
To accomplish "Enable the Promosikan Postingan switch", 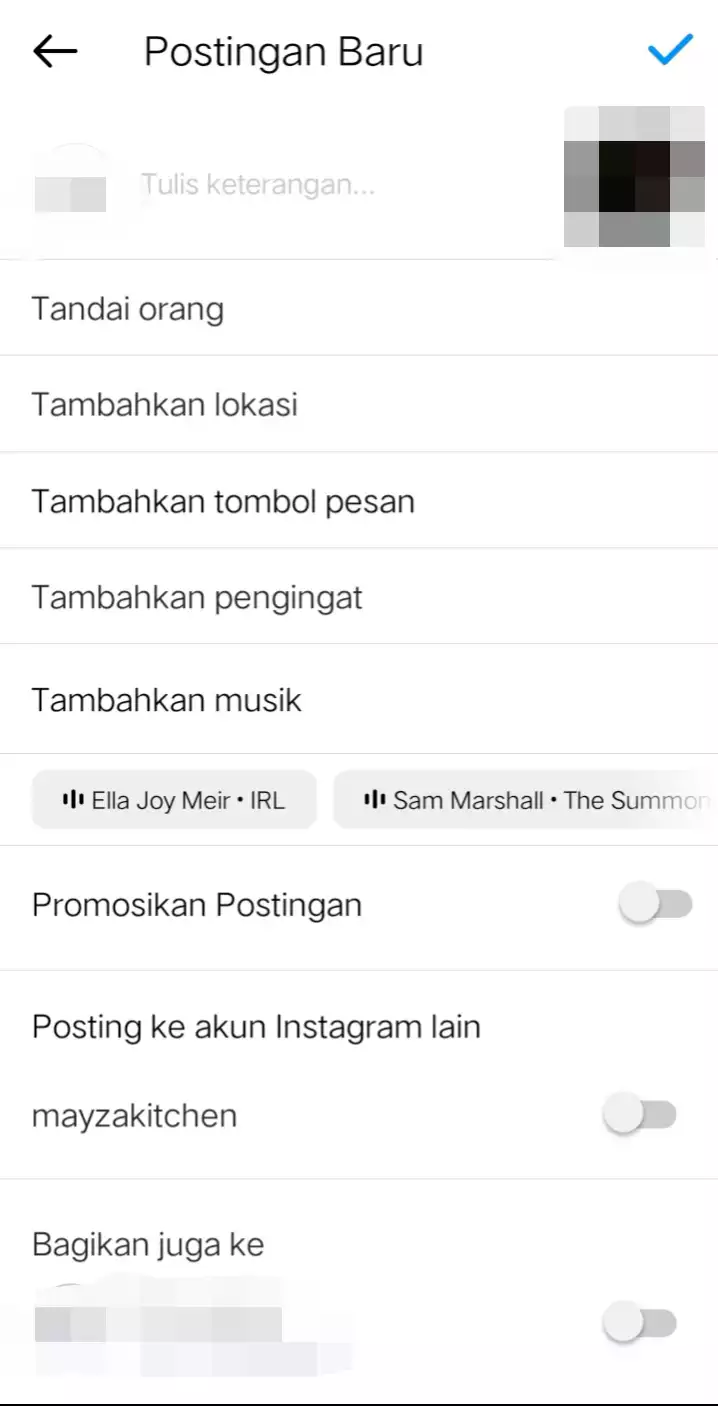I will 655,905.
